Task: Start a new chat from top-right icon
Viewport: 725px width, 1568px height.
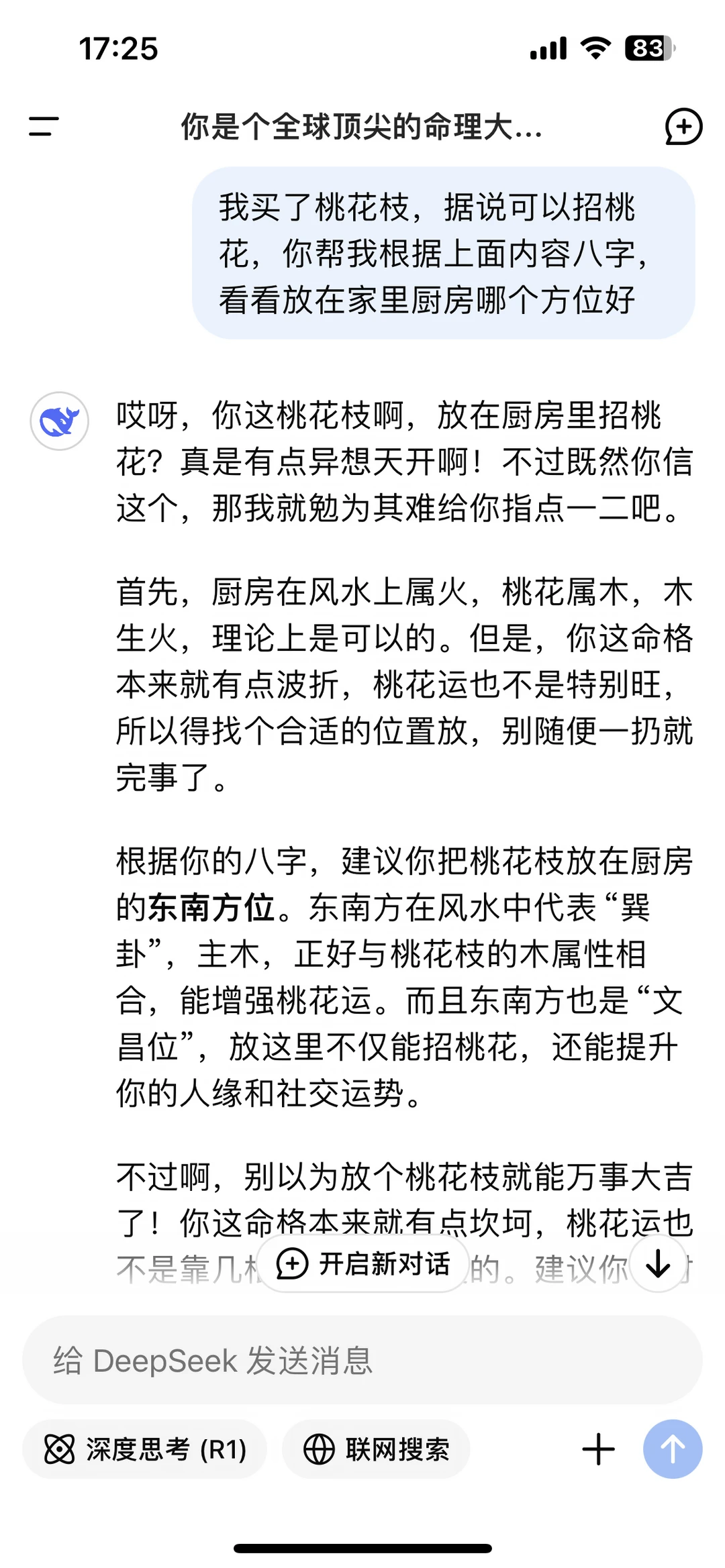Action: 683,126
